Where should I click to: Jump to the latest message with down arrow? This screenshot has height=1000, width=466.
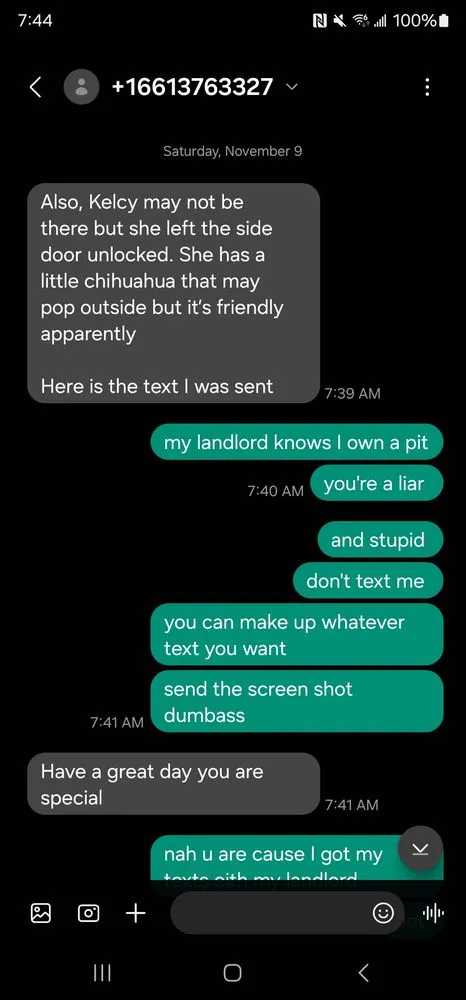click(x=420, y=848)
